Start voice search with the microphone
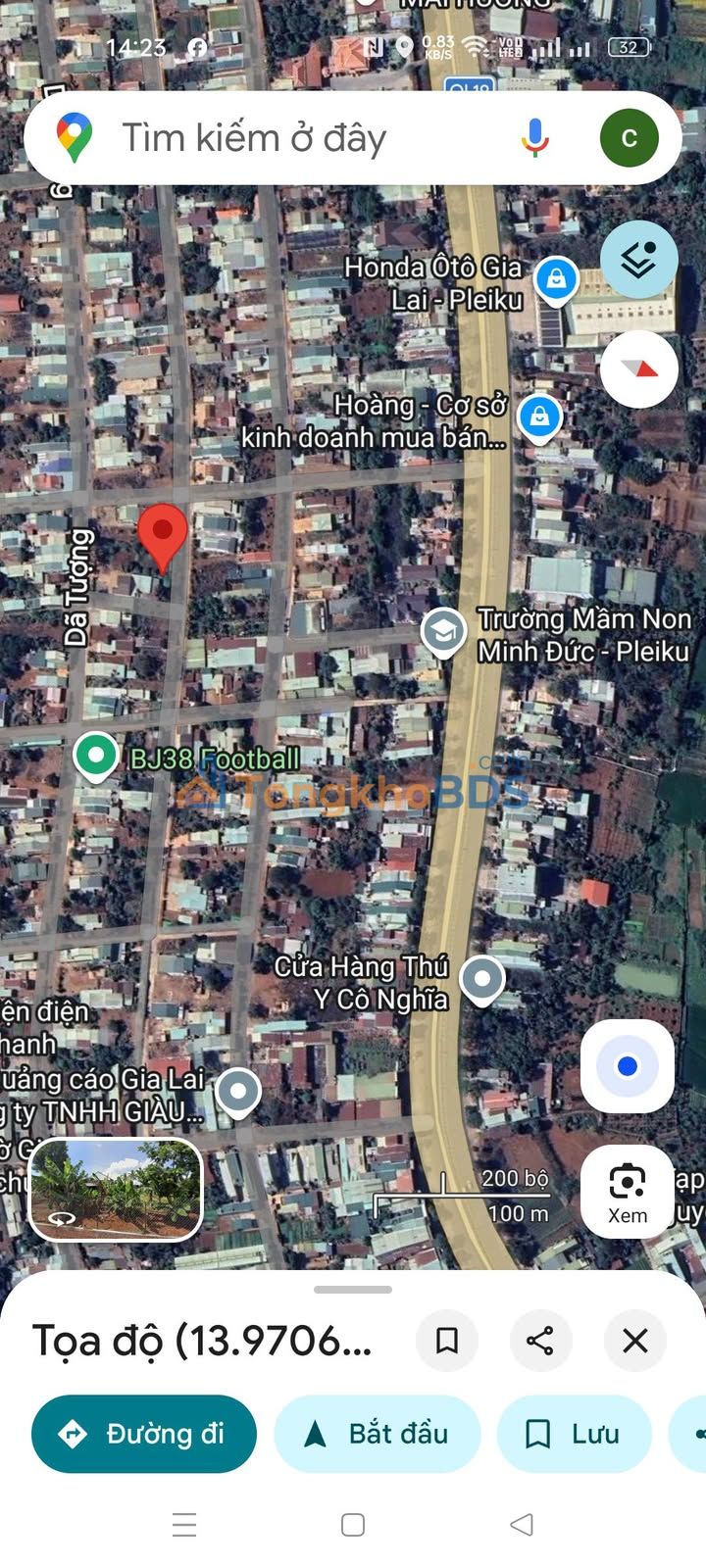Screen dimensions: 706x1568 click(x=534, y=138)
